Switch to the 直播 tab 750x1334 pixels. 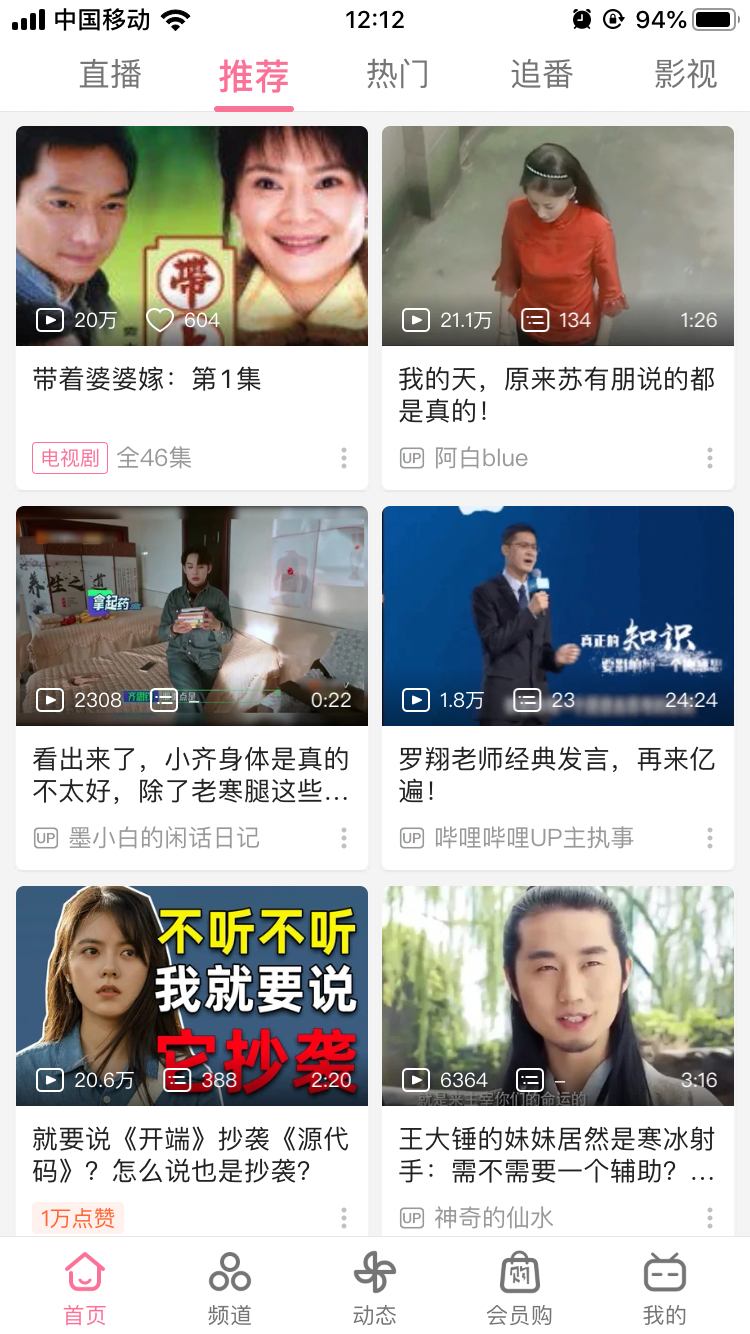[110, 75]
